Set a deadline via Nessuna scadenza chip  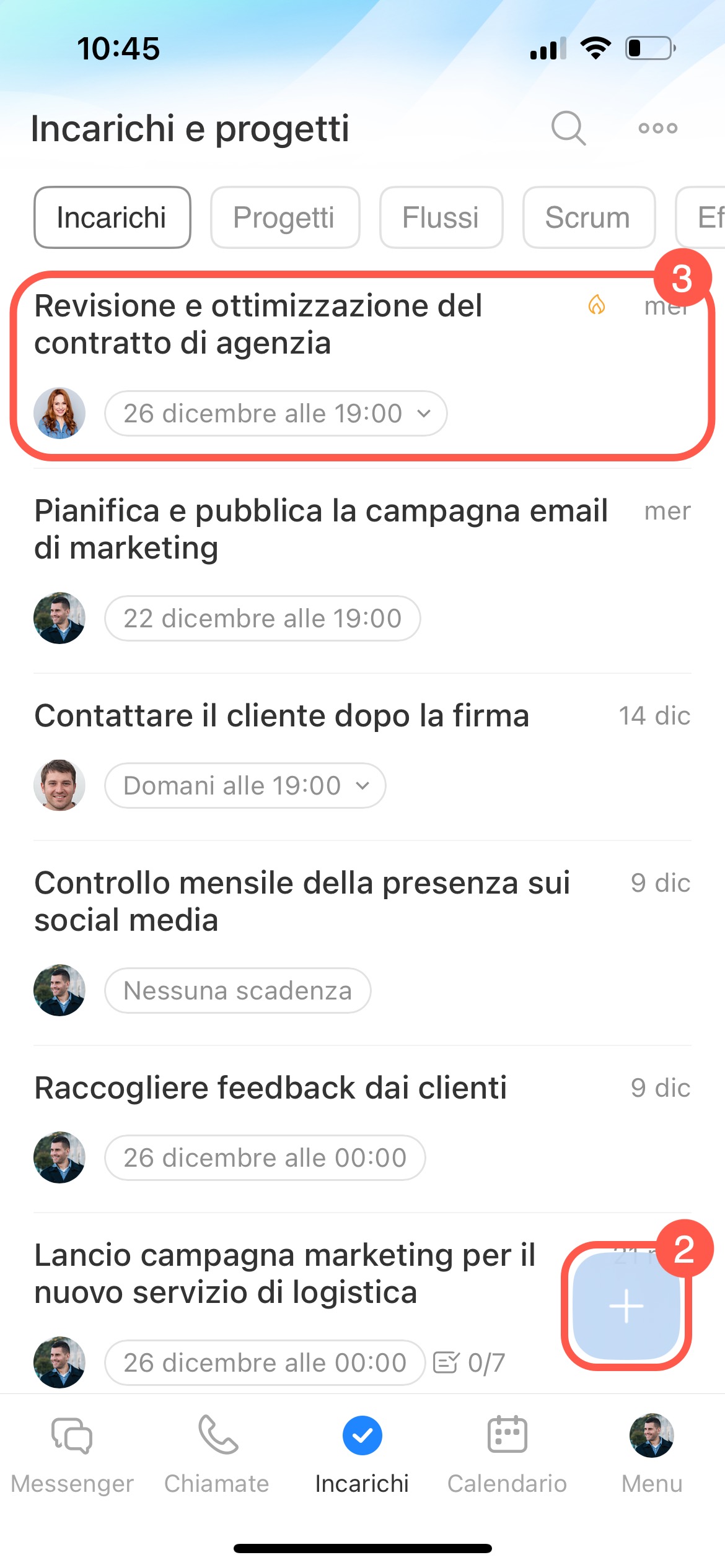click(238, 990)
